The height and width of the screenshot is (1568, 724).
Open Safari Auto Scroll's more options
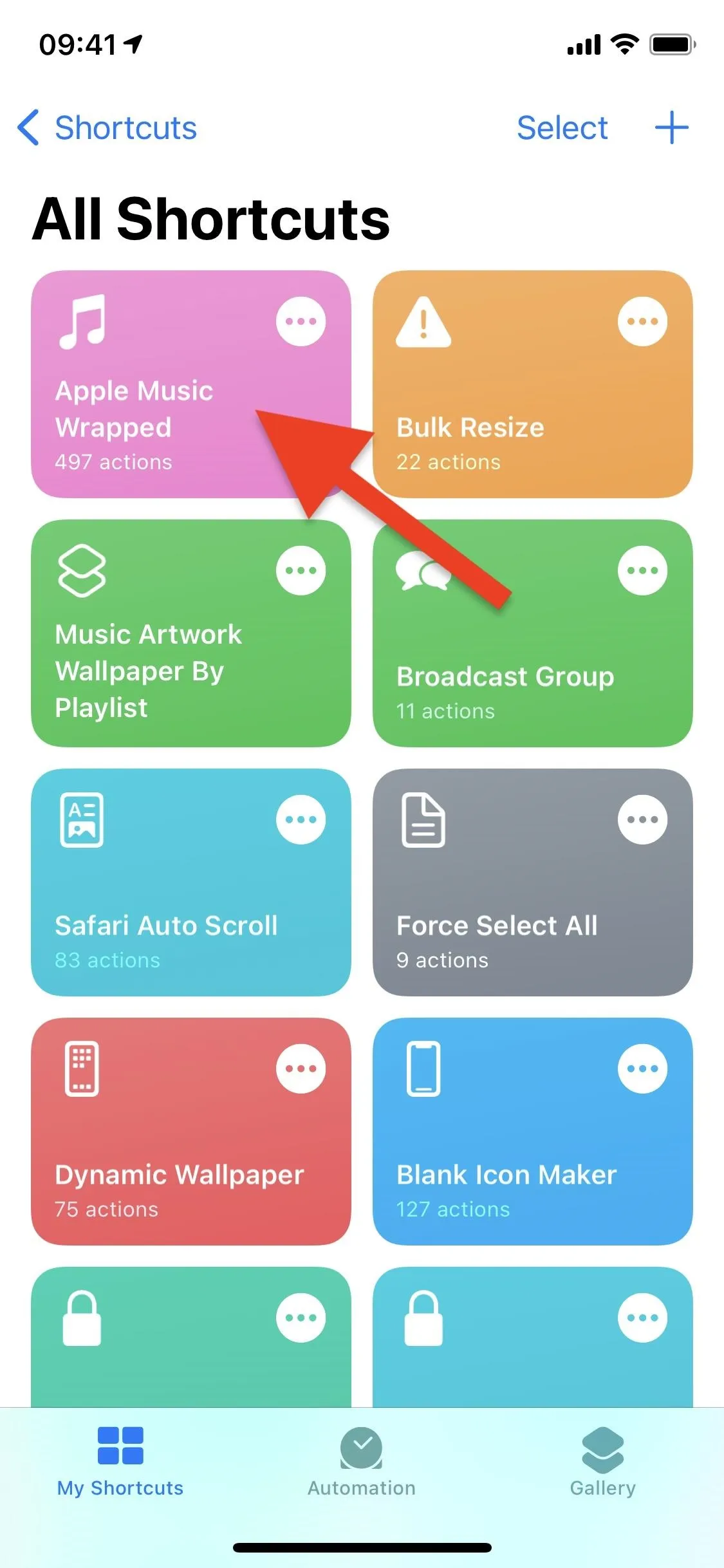(301, 819)
